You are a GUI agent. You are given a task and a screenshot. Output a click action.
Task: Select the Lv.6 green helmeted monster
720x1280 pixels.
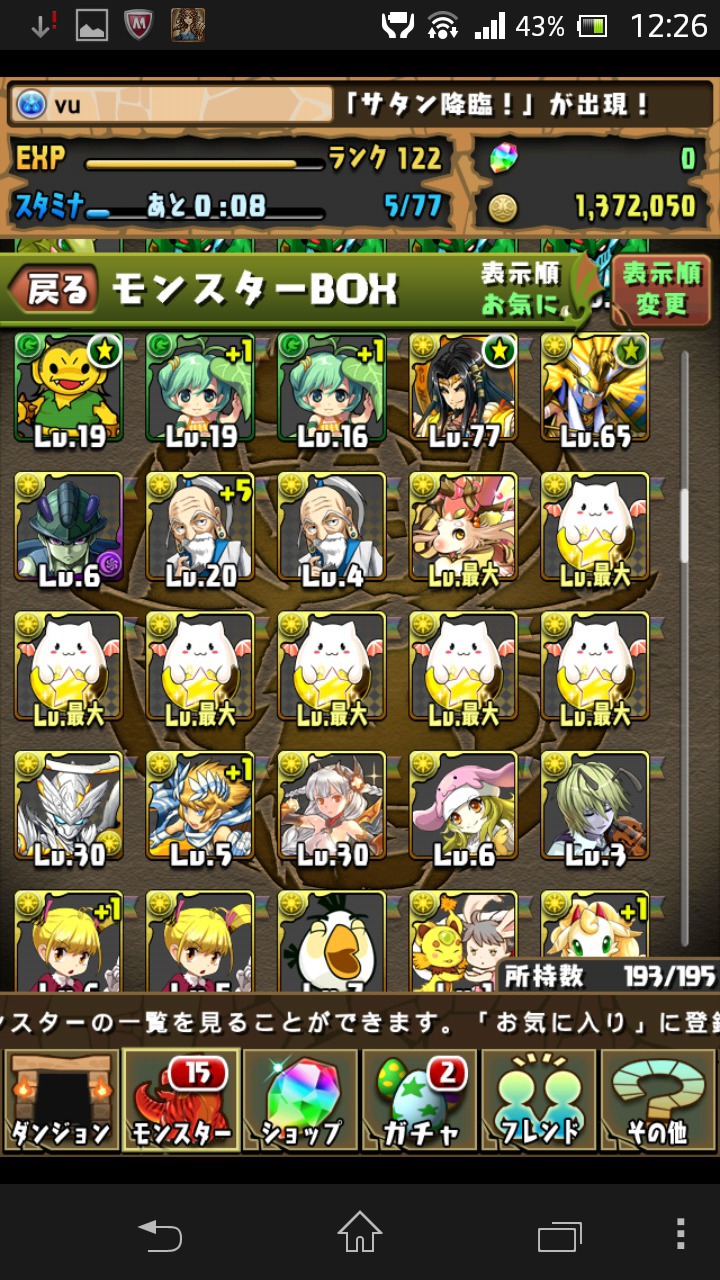[68, 528]
